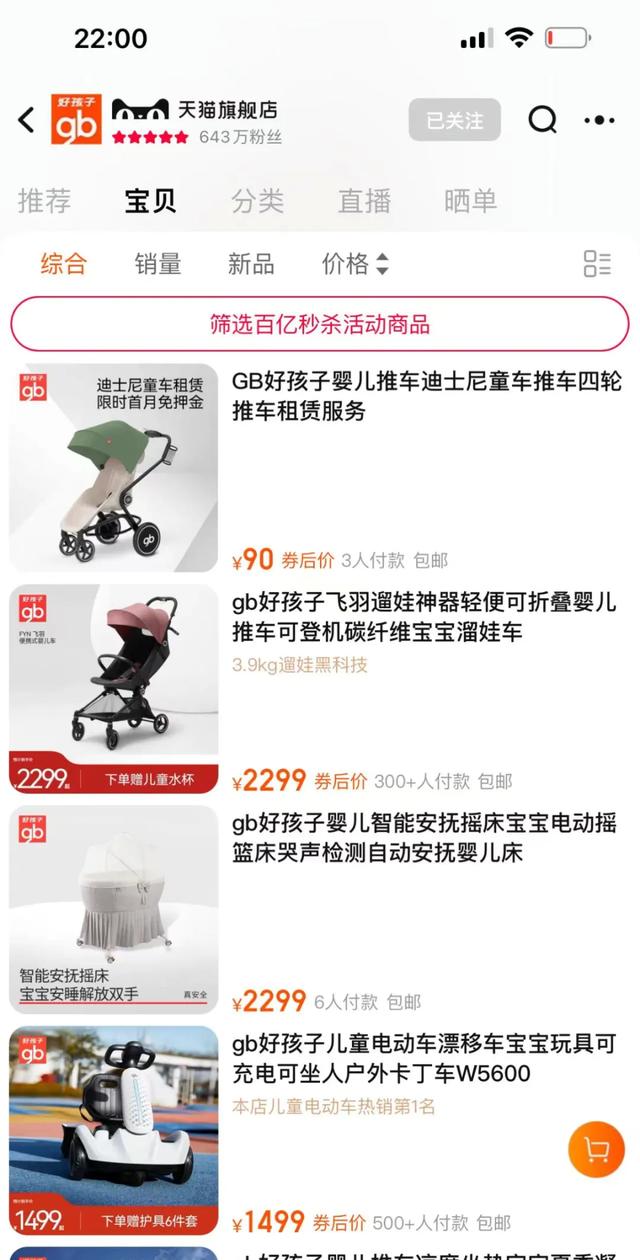Open the three-dot overflow menu
640x1260 pixels.
(599, 120)
